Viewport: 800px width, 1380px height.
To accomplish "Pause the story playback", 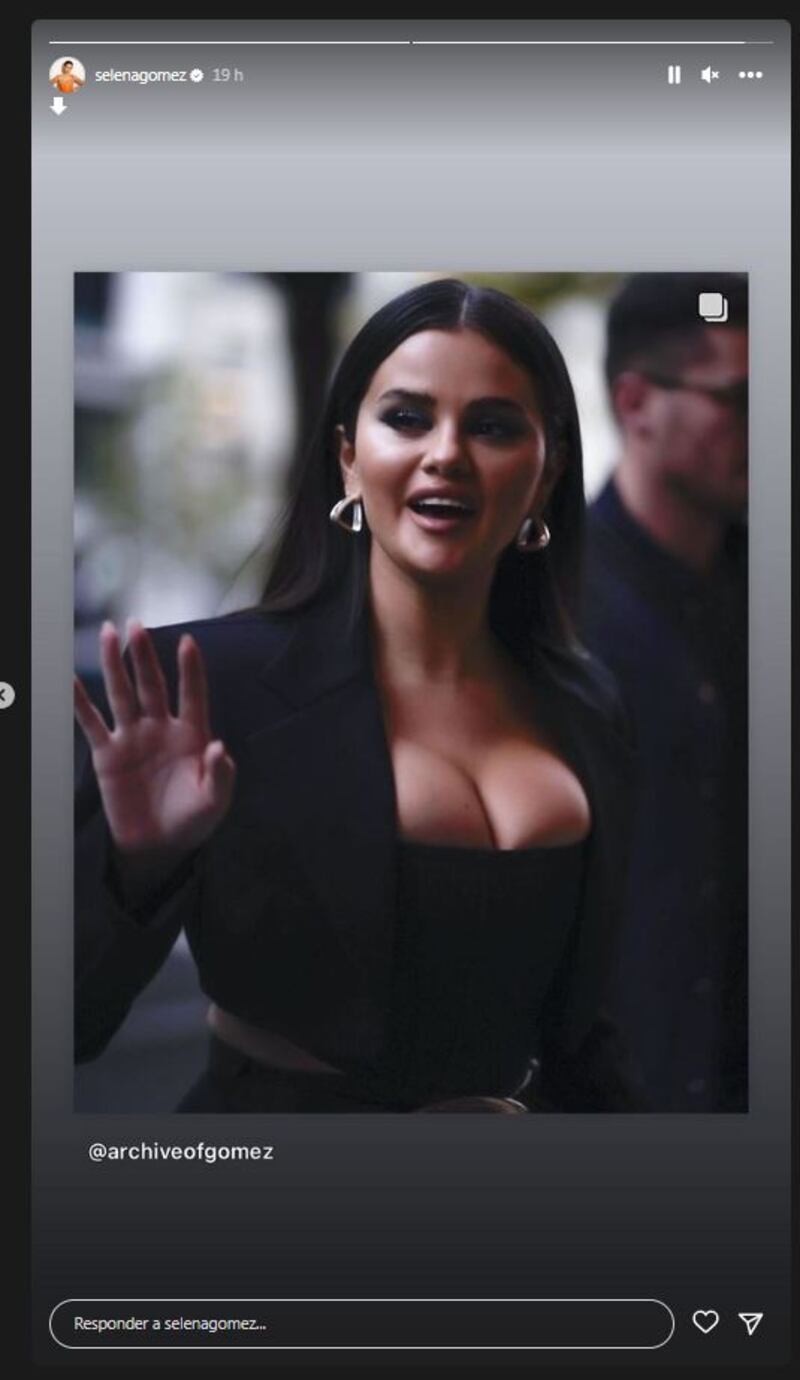I will click(x=674, y=75).
